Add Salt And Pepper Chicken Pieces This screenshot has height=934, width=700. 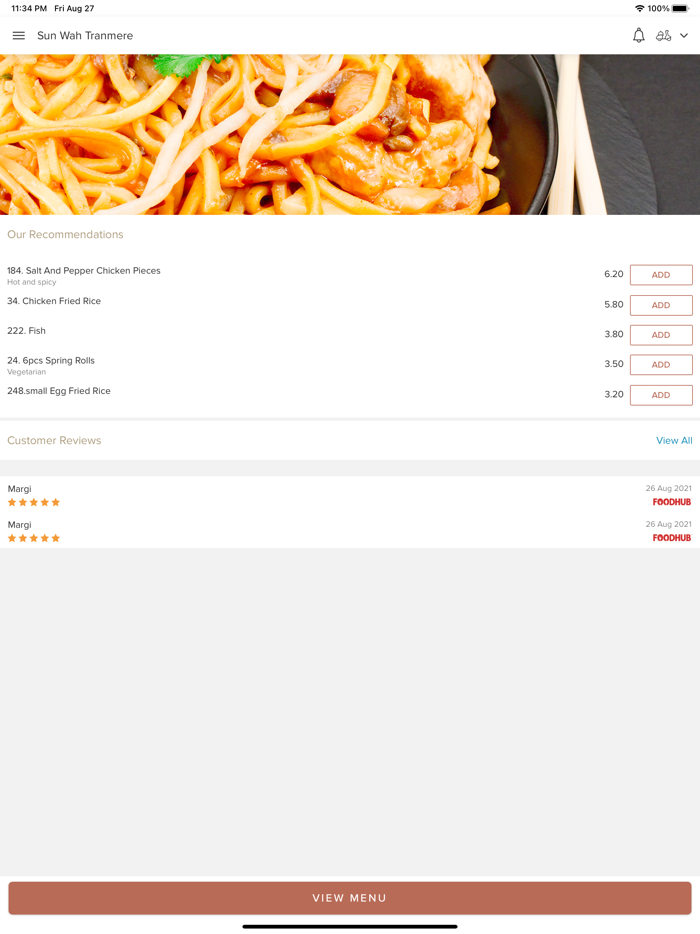pos(660,275)
